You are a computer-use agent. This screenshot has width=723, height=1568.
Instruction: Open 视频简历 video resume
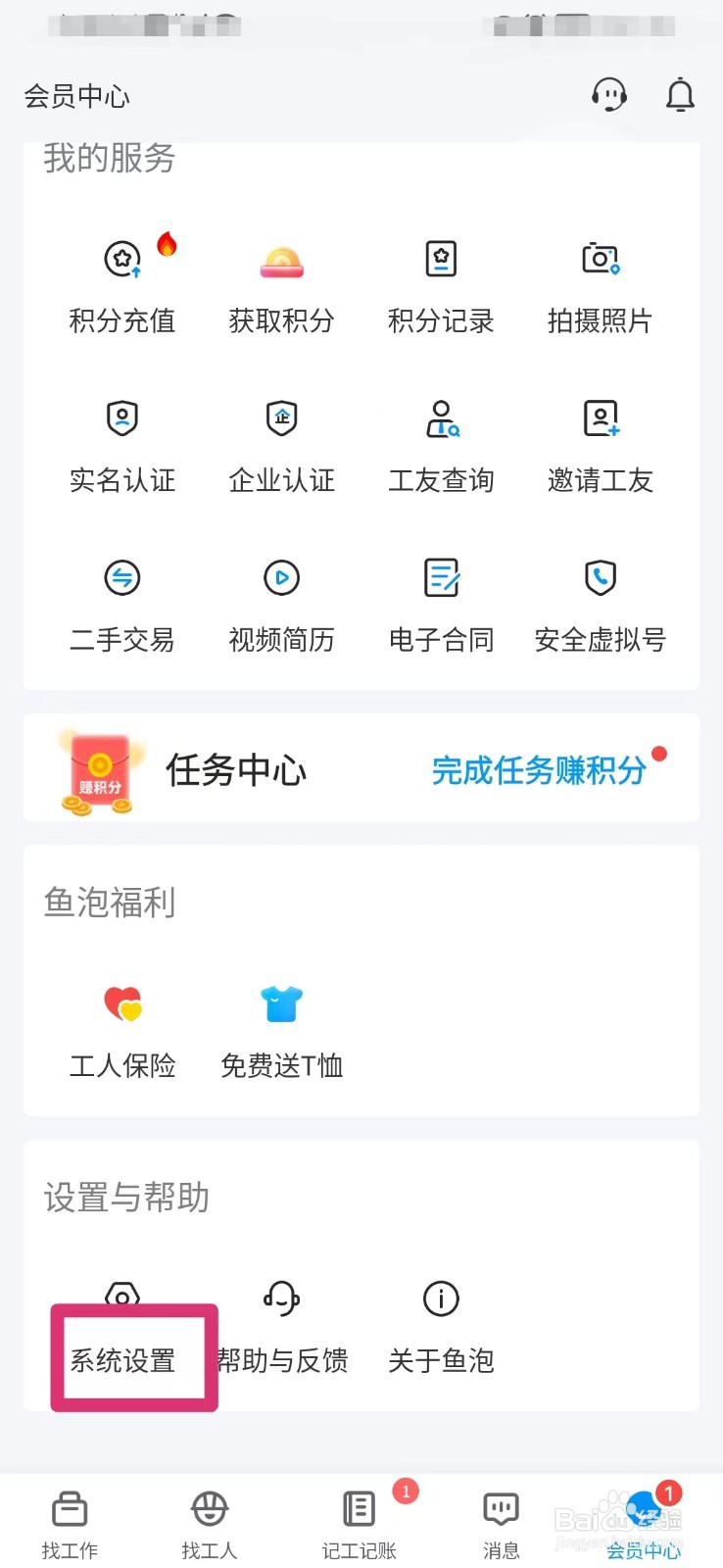tap(282, 604)
